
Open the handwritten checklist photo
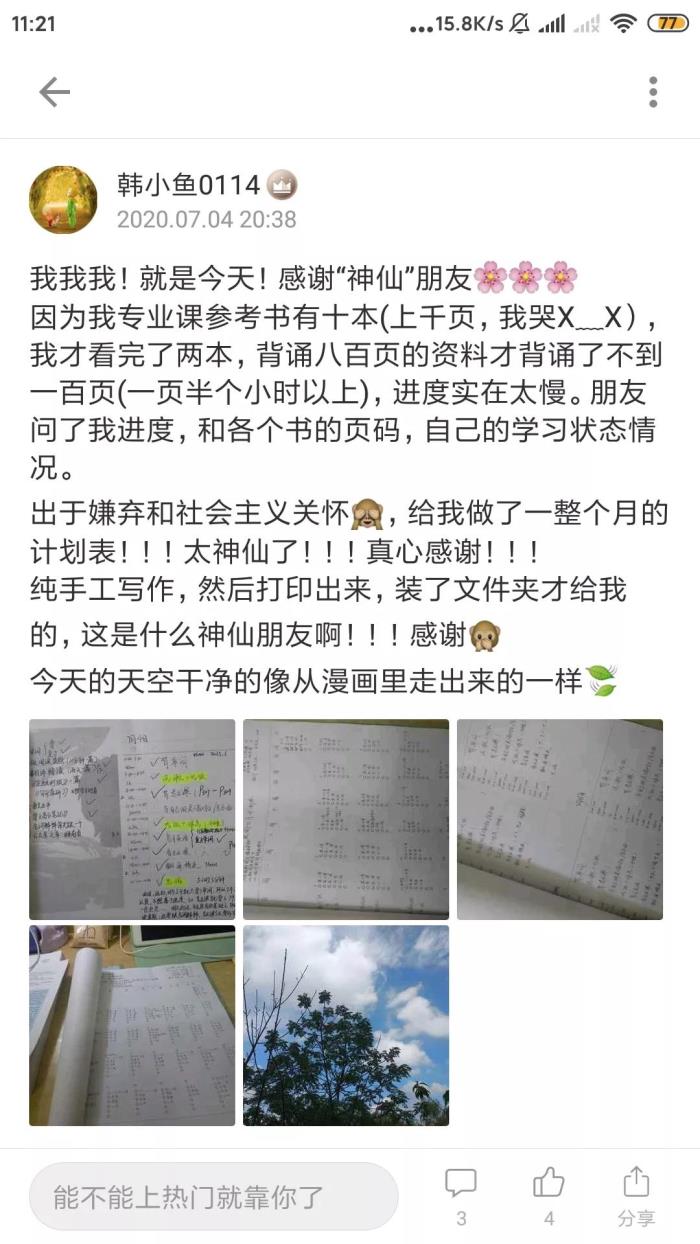coord(132,819)
